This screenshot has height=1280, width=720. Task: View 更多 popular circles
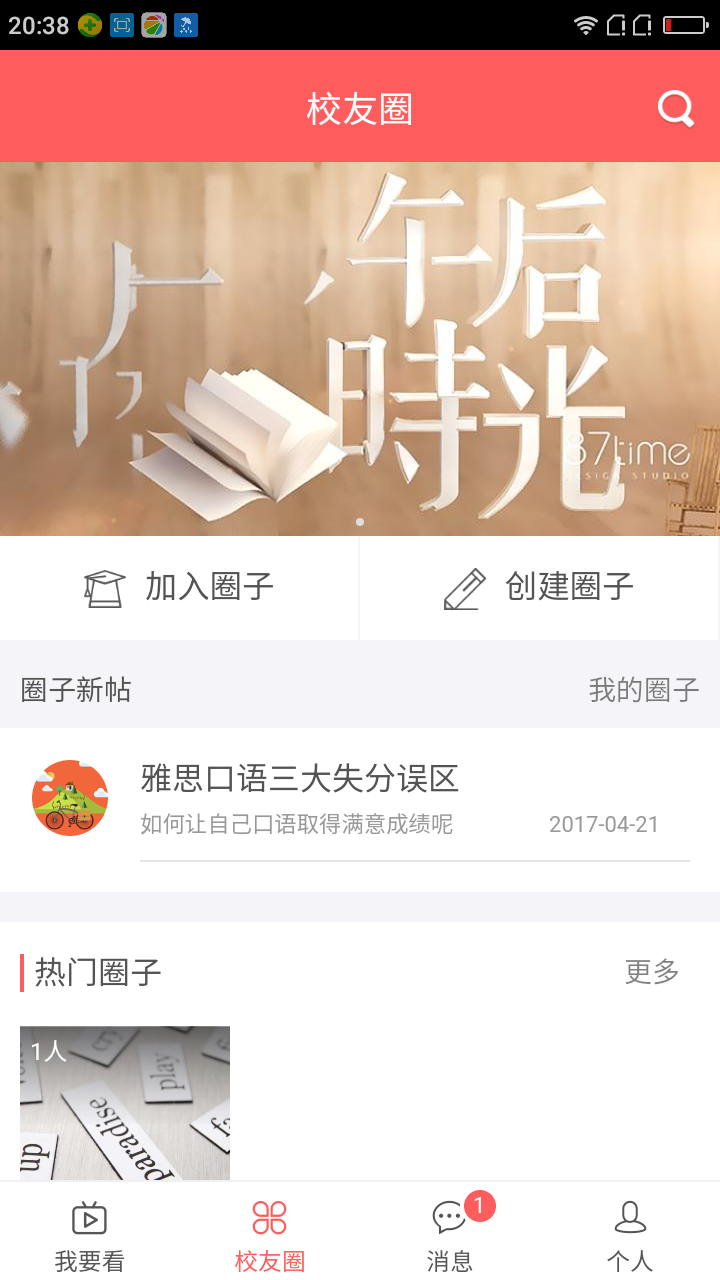click(x=652, y=972)
